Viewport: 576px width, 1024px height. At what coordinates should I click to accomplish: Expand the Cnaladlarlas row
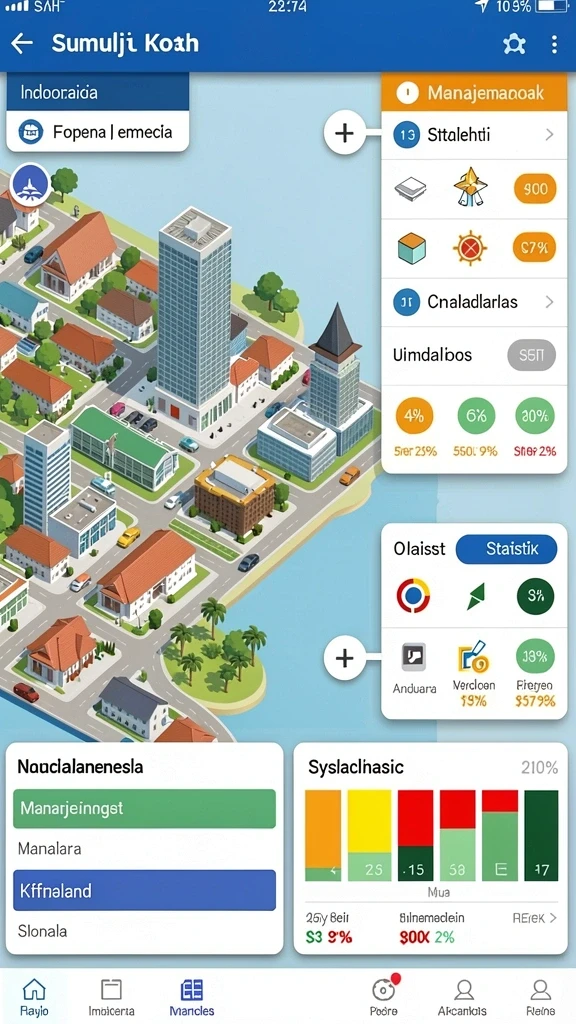474,302
